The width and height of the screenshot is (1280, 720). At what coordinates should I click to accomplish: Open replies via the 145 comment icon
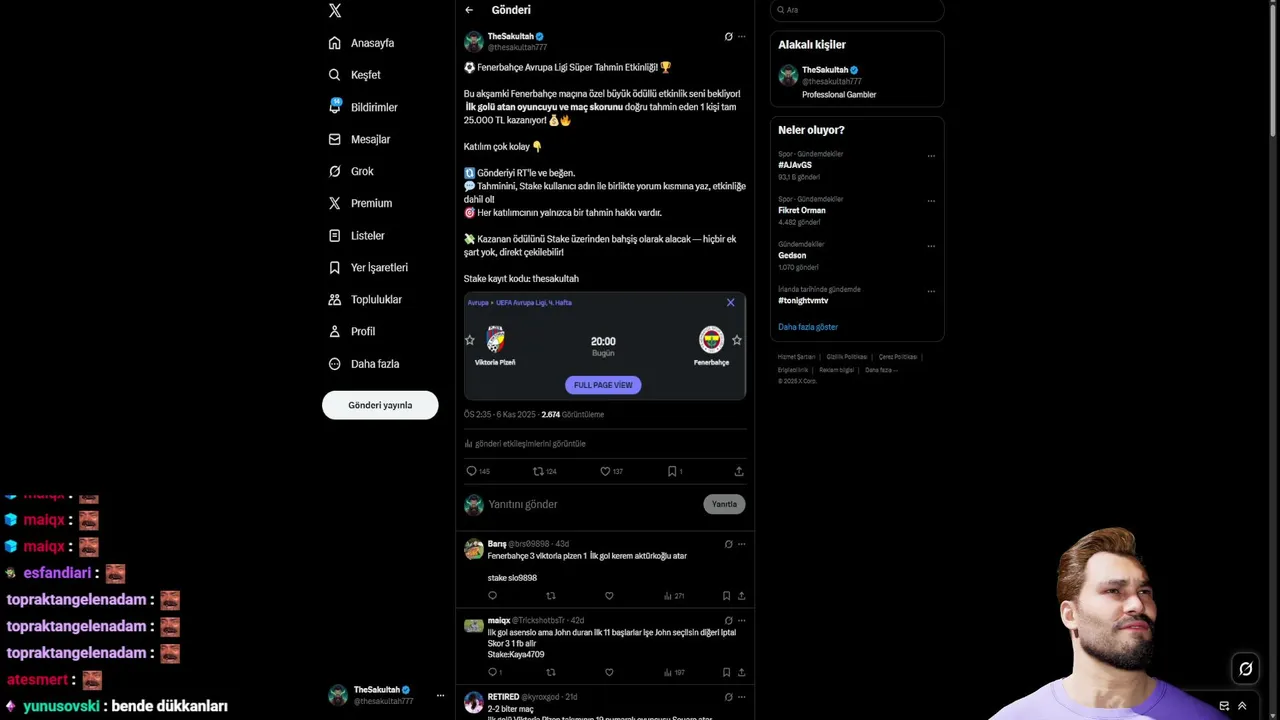pos(472,471)
